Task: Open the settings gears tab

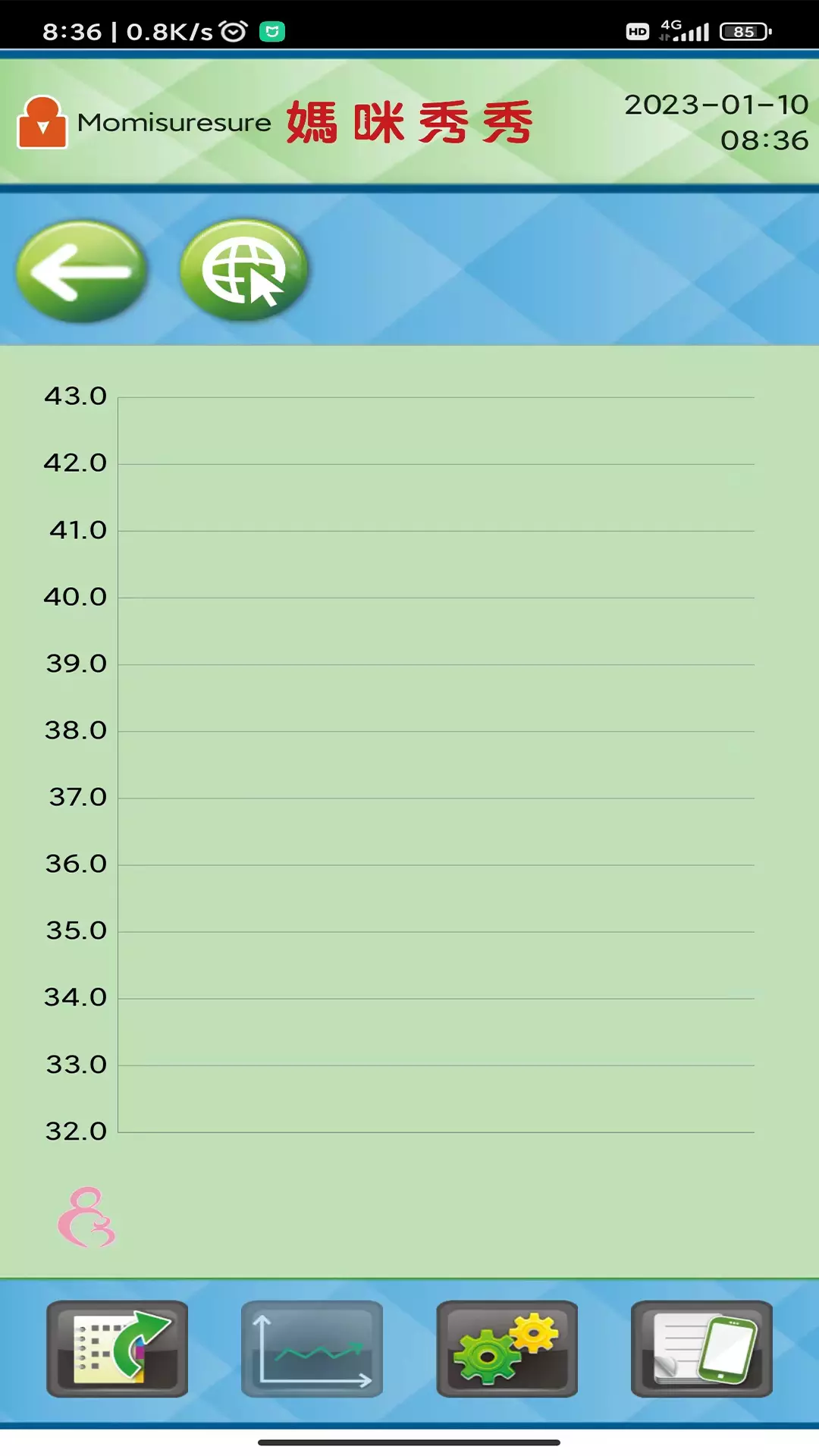Action: click(507, 1348)
